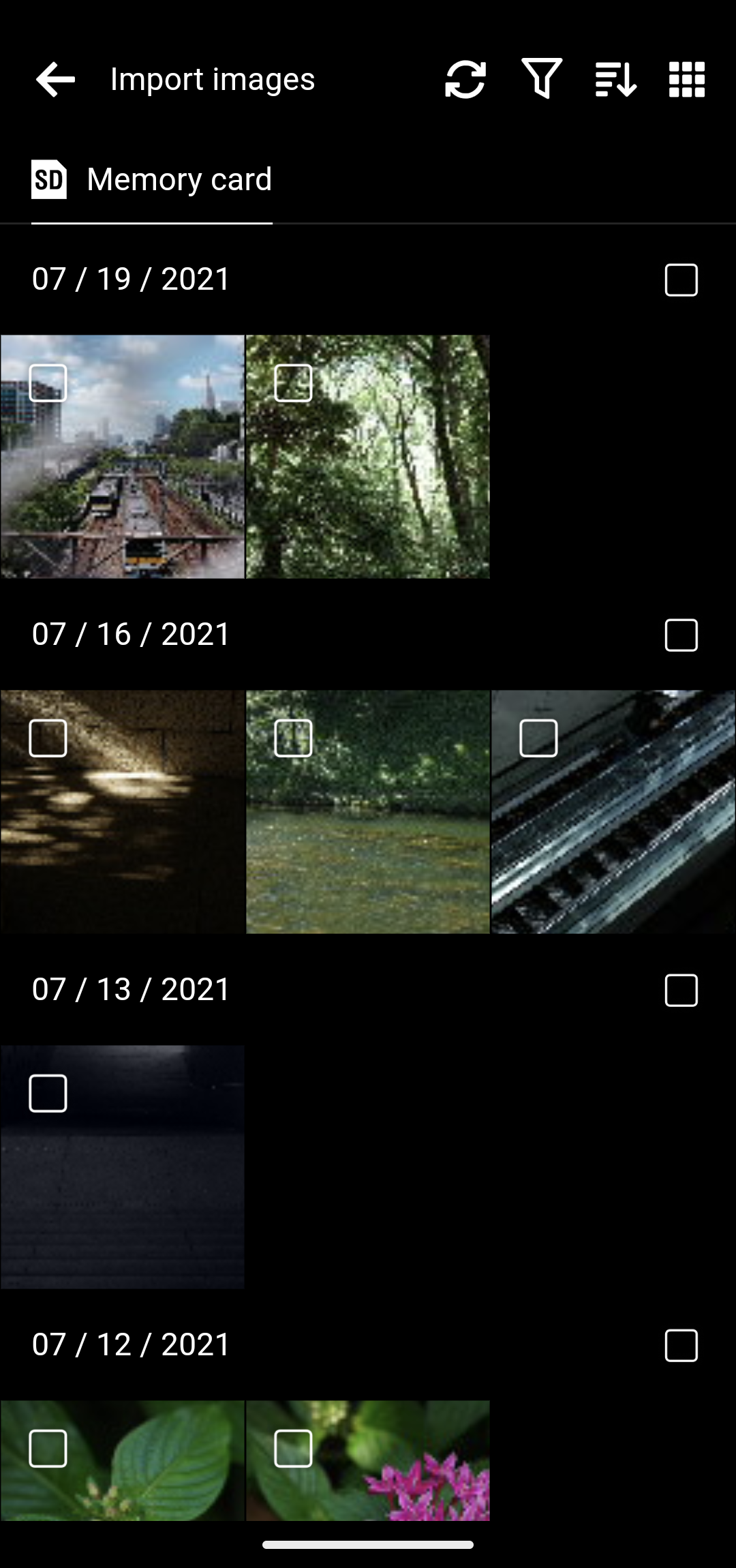Screen dimensions: 736x1568
Task: Check the green leaf photo
Action: pyautogui.click(x=48, y=1448)
